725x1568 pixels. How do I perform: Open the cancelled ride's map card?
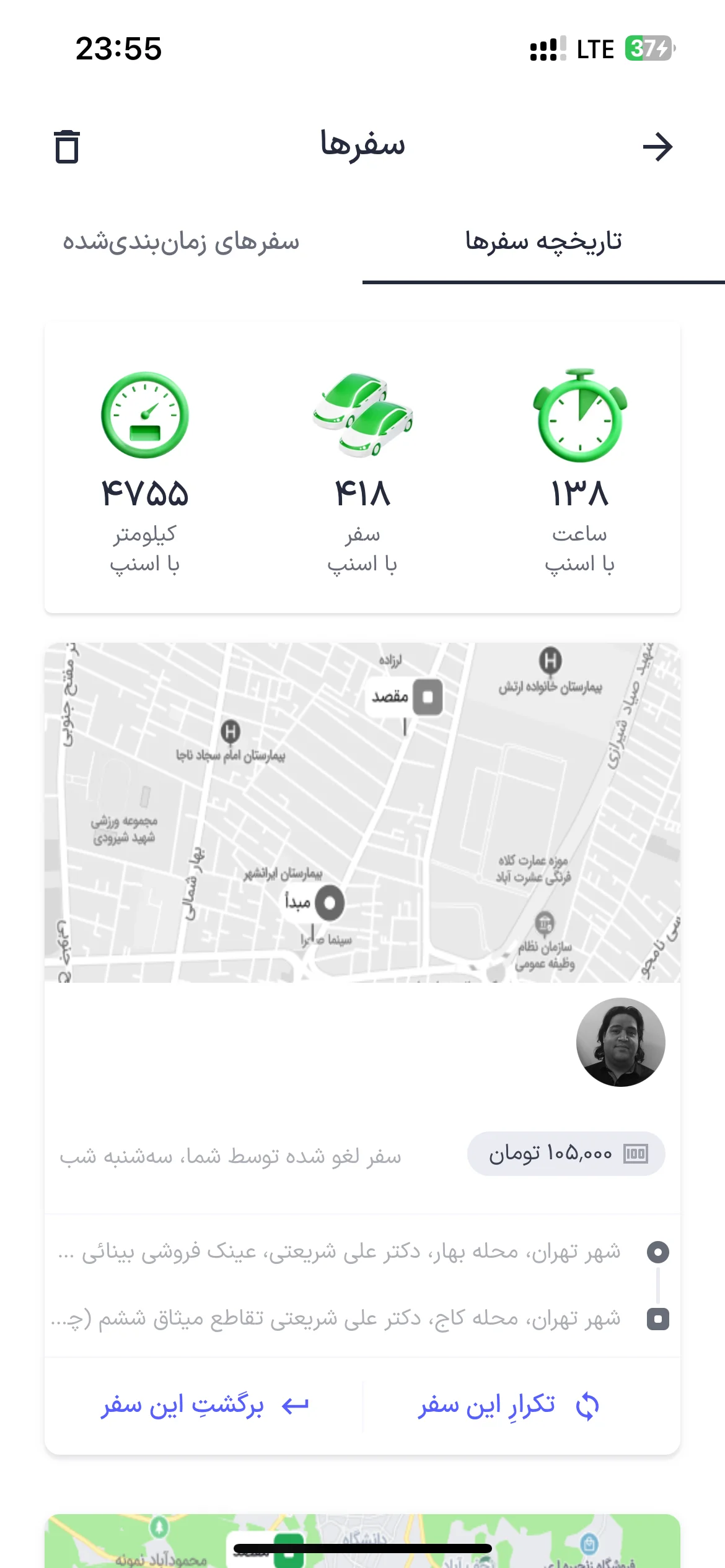pyautogui.click(x=362, y=812)
